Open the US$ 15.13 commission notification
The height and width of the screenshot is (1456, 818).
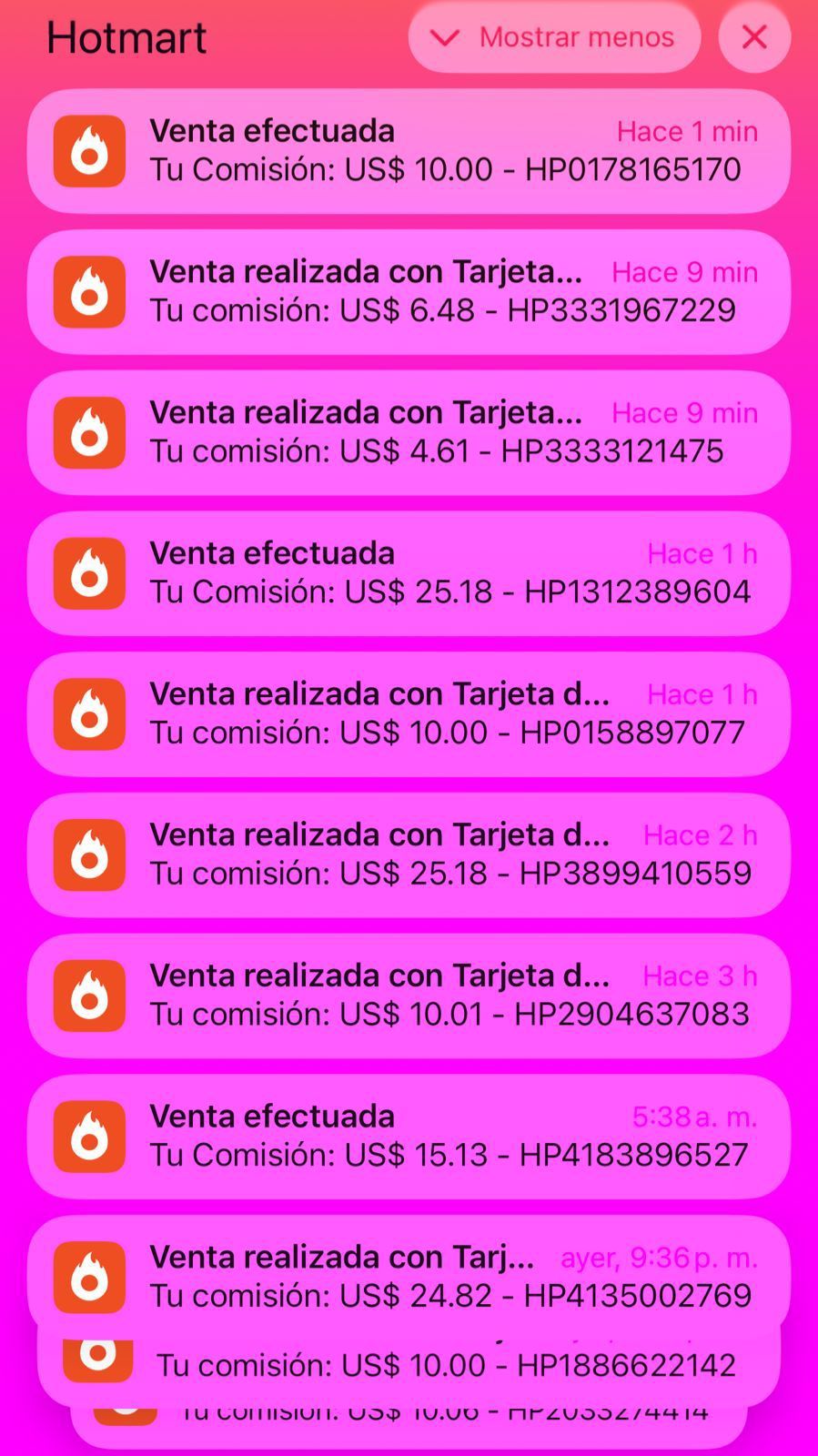409,1137
